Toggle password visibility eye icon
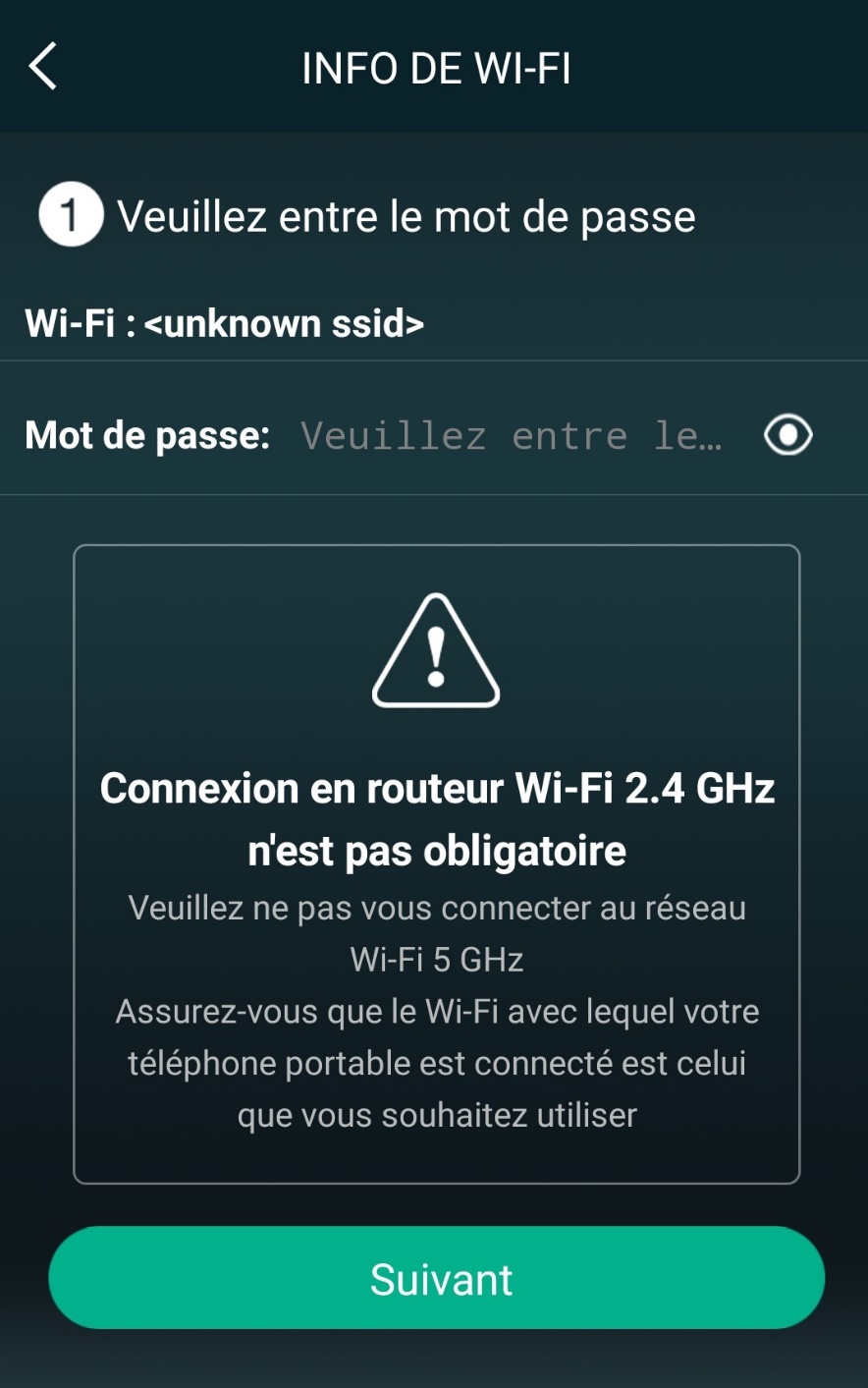The width and height of the screenshot is (868, 1388). pyautogui.click(x=787, y=435)
